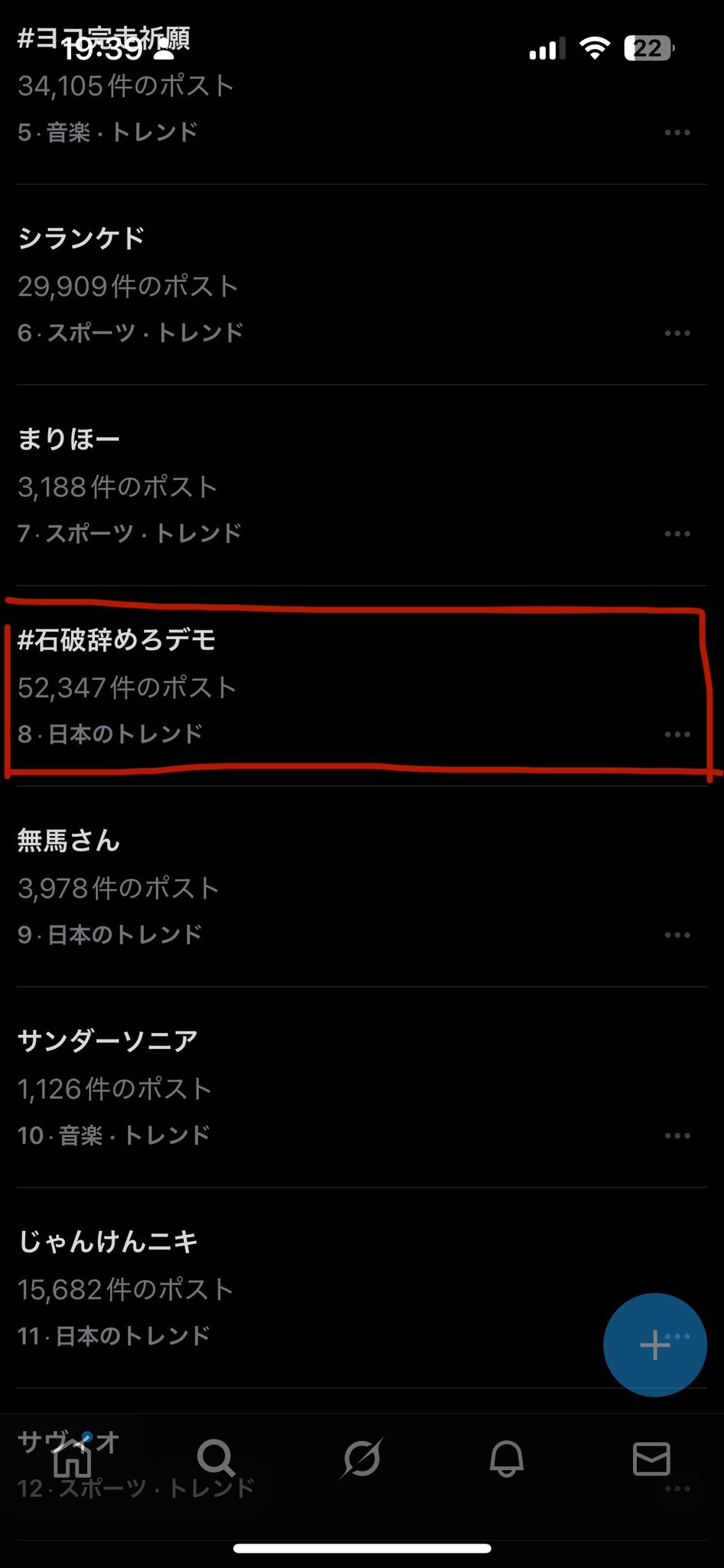Open the notifications bell tab
Viewport: 724px width, 1568px height.
click(506, 1459)
